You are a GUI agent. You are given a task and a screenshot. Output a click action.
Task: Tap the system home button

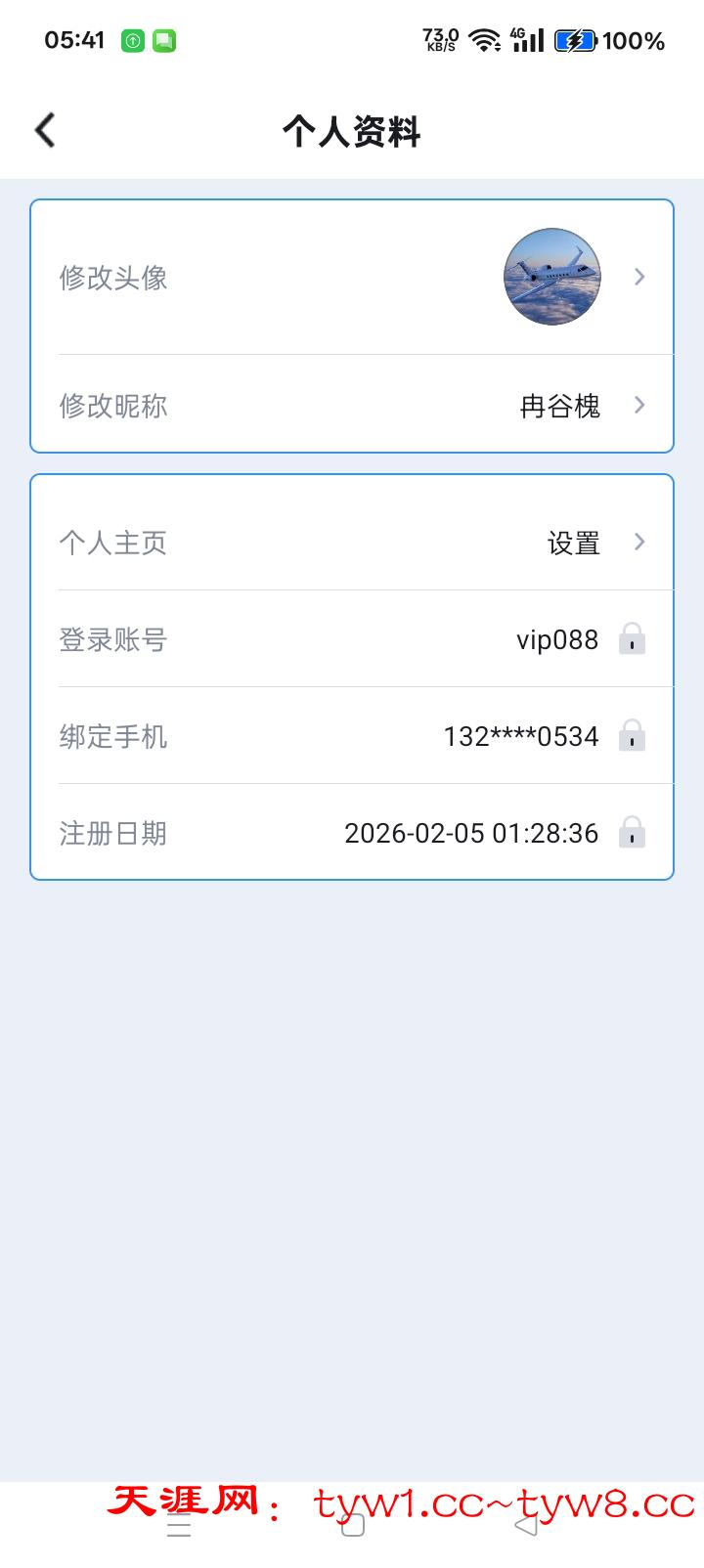353,1526
